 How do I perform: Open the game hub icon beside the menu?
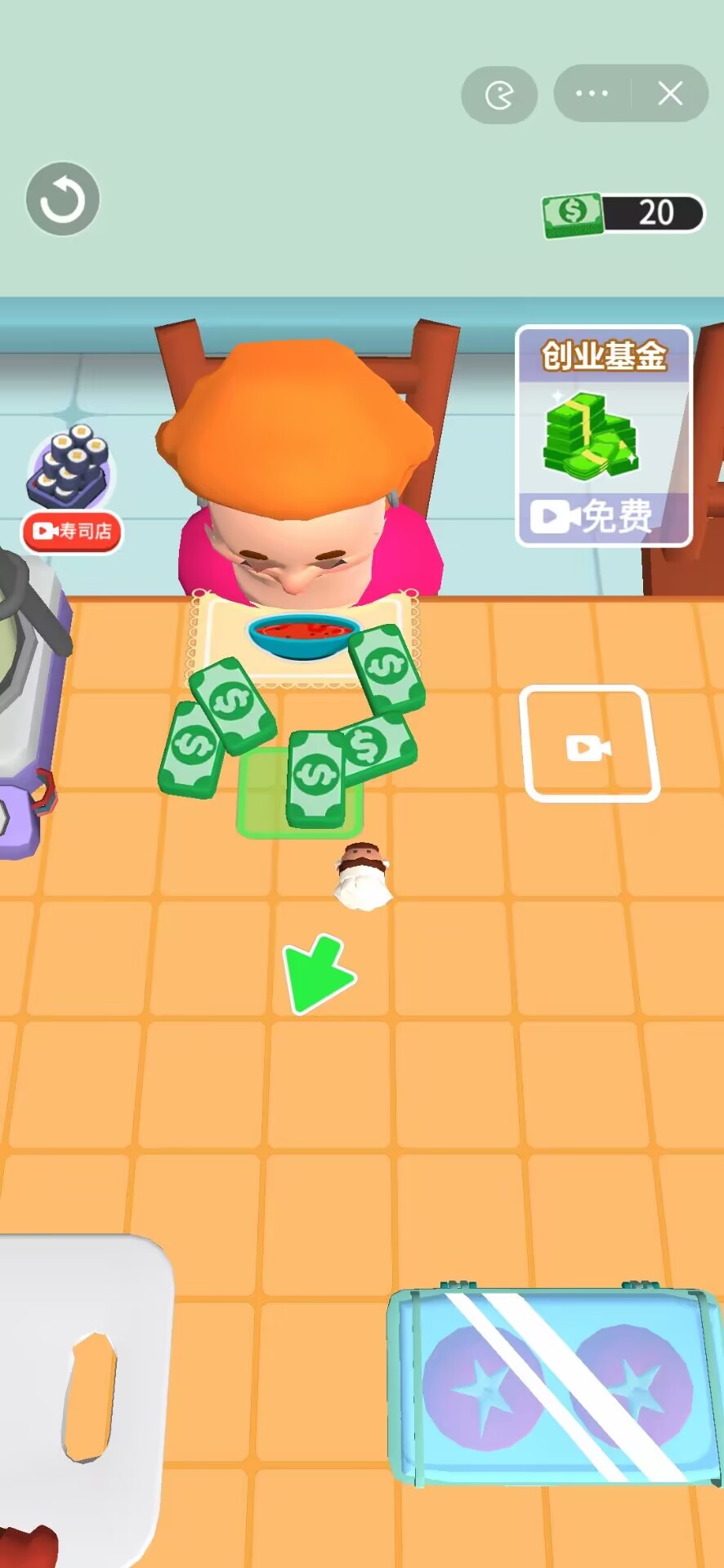point(499,95)
